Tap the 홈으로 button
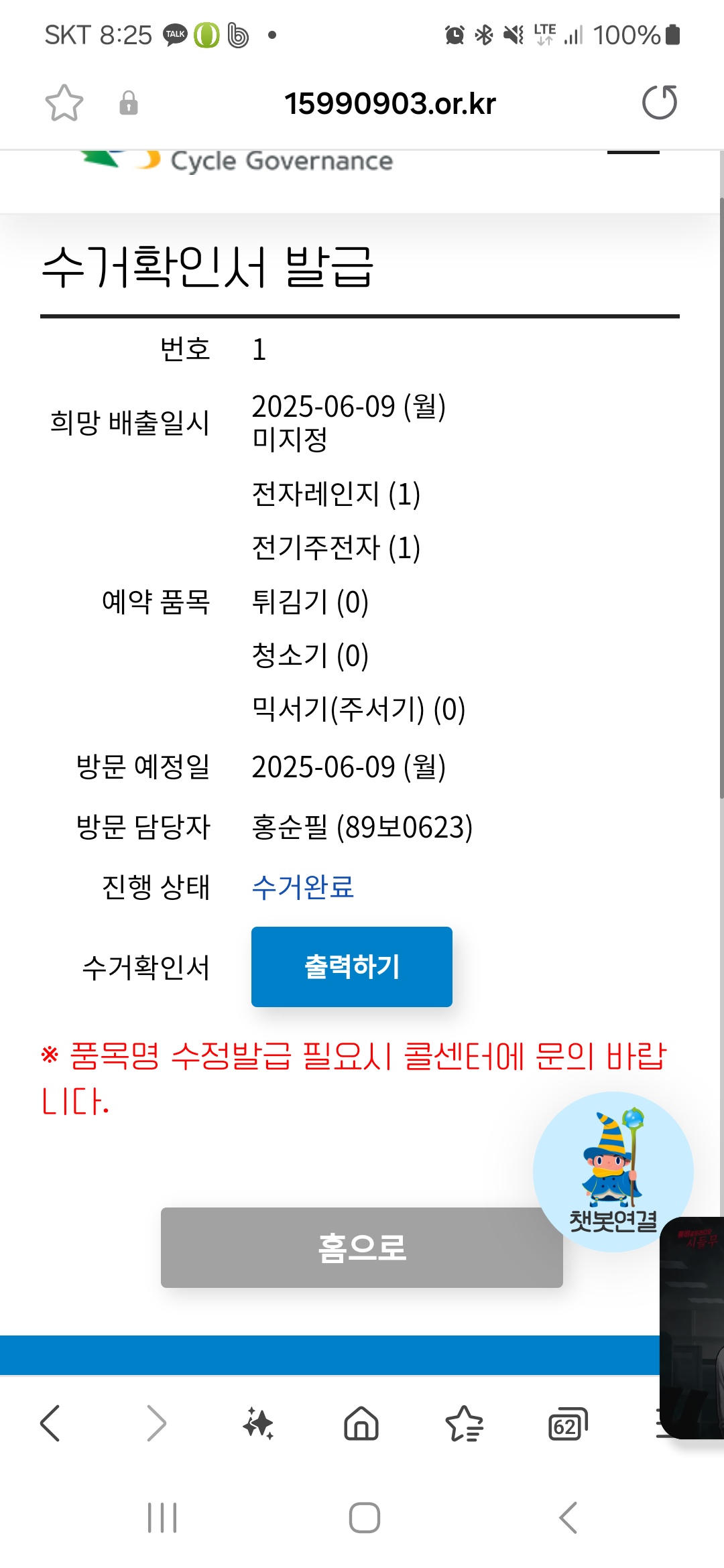This screenshot has width=724, height=1568. coord(362,1248)
